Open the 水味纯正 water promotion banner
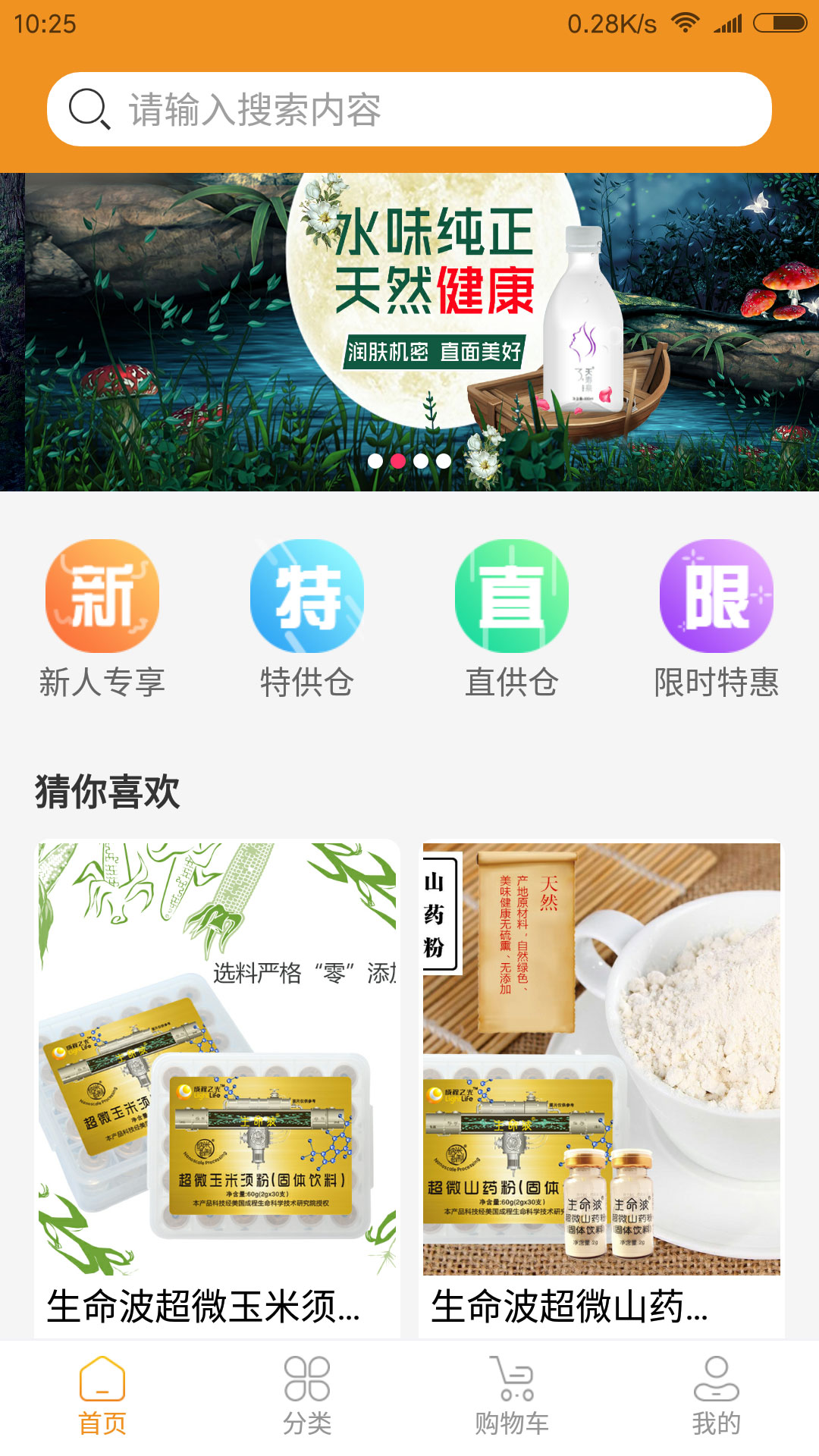Screen dimensions: 819x1456 pos(422,332)
